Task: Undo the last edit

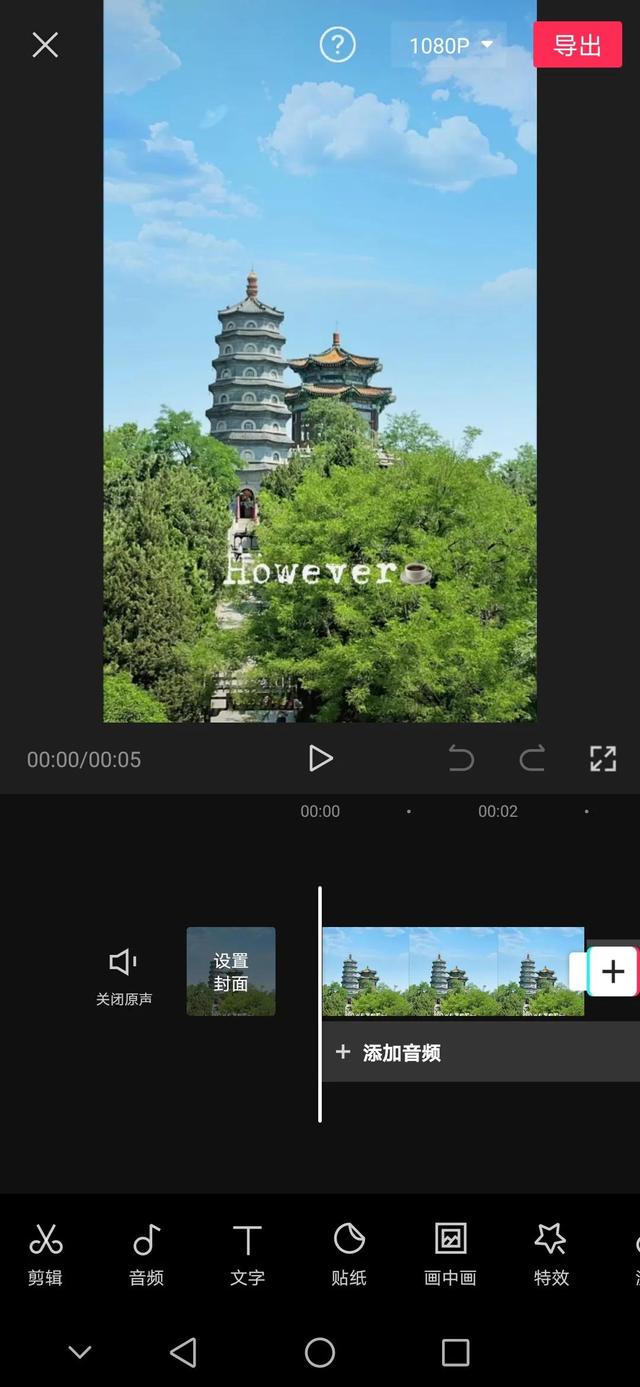Action: [461, 759]
